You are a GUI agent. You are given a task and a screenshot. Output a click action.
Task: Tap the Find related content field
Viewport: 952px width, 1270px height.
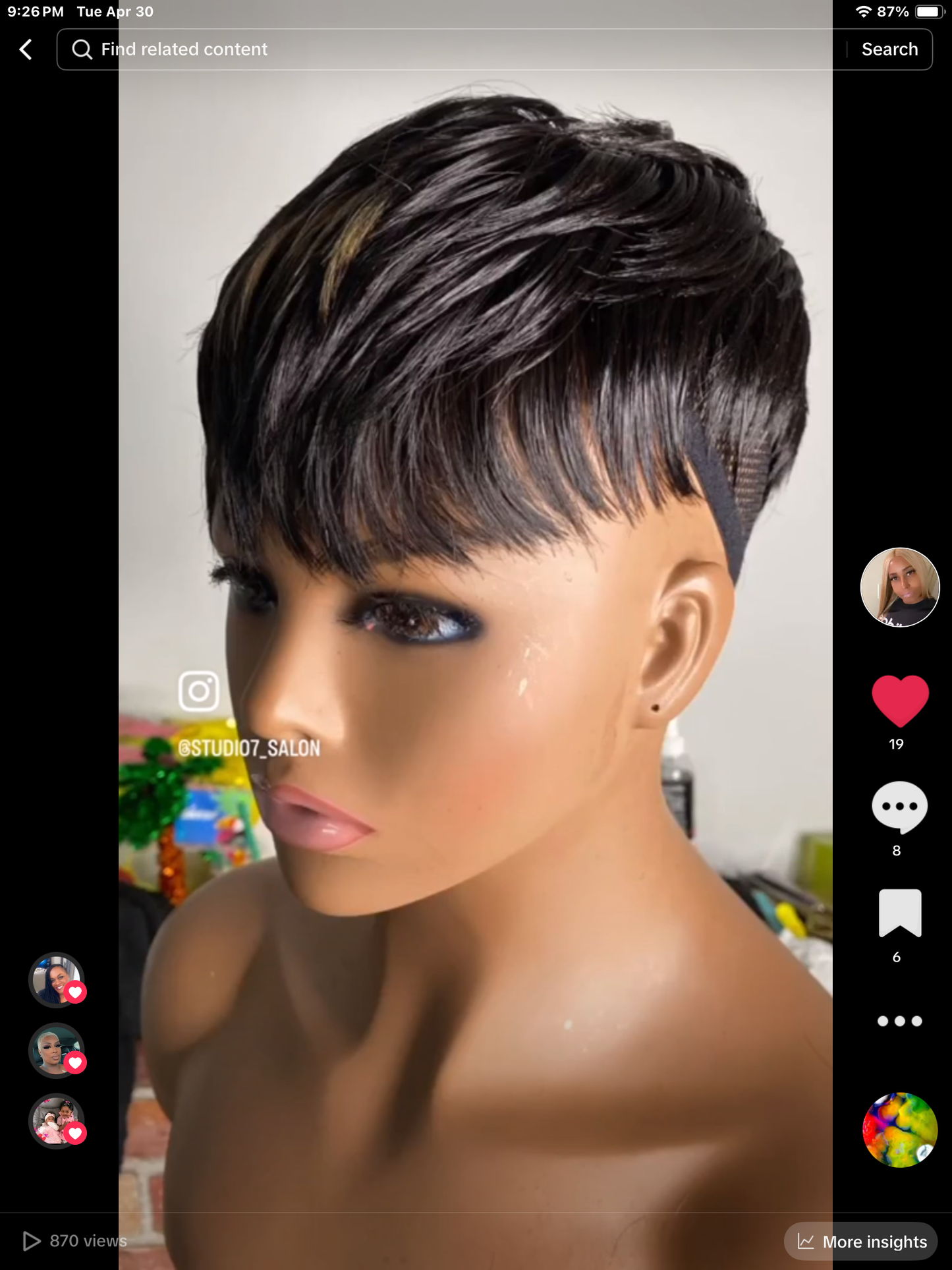tap(448, 49)
